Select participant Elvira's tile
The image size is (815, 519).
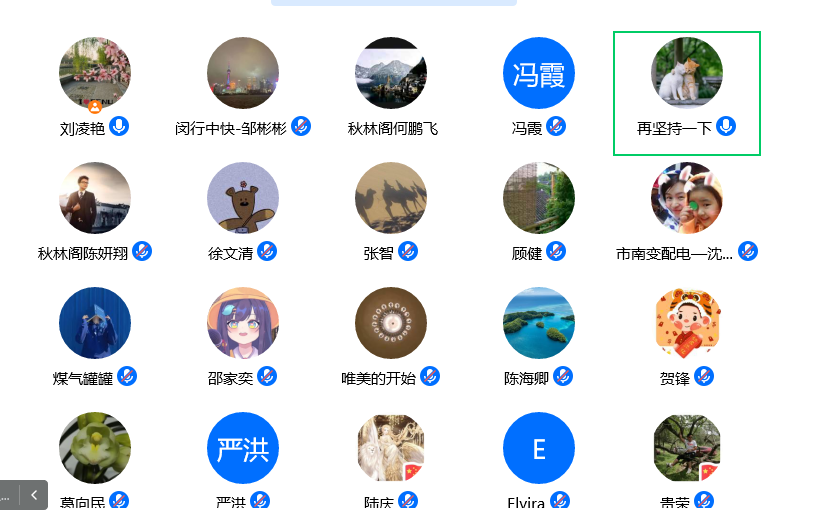pos(539,449)
